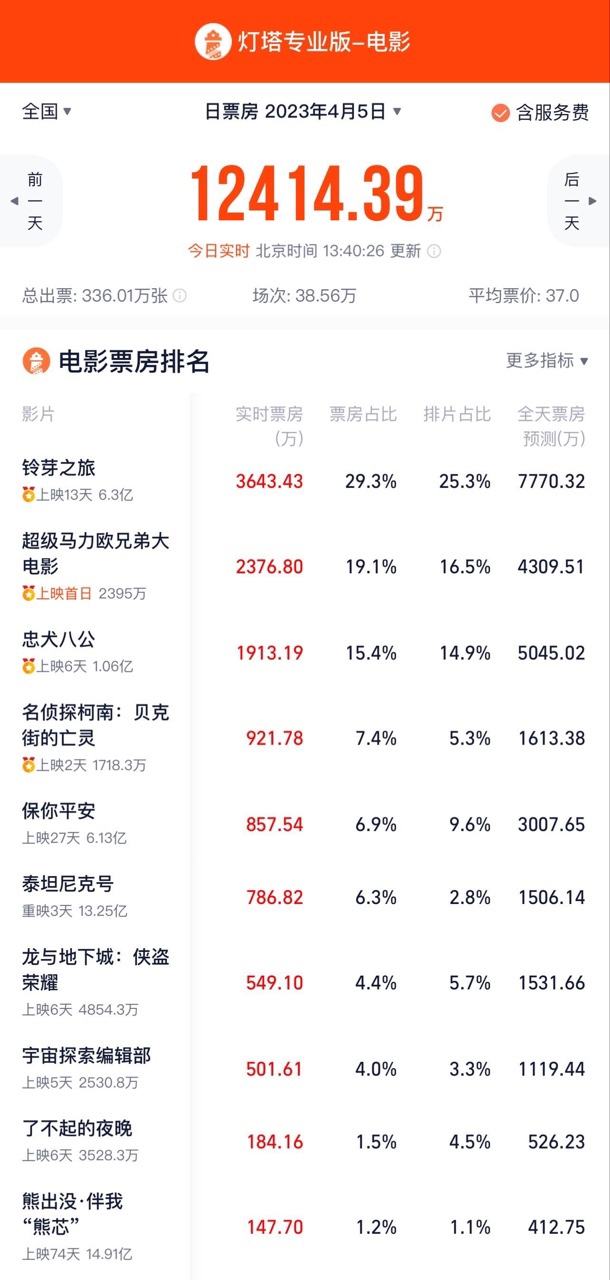Open 龙与地下城：侠盗荣耀 details
Screen dimensions: 610x1280
coord(305,983)
